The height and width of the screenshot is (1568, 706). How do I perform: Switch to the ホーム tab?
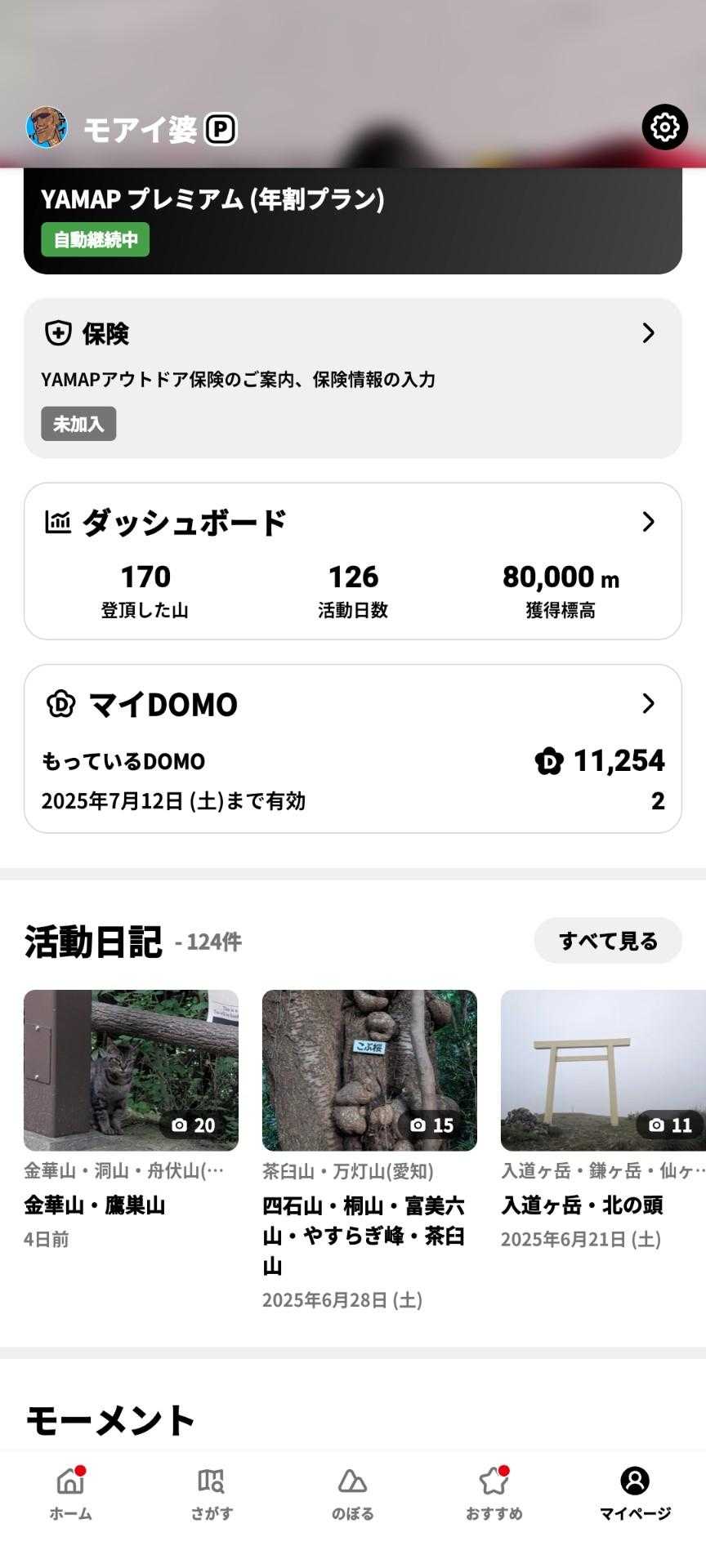coord(71,1494)
